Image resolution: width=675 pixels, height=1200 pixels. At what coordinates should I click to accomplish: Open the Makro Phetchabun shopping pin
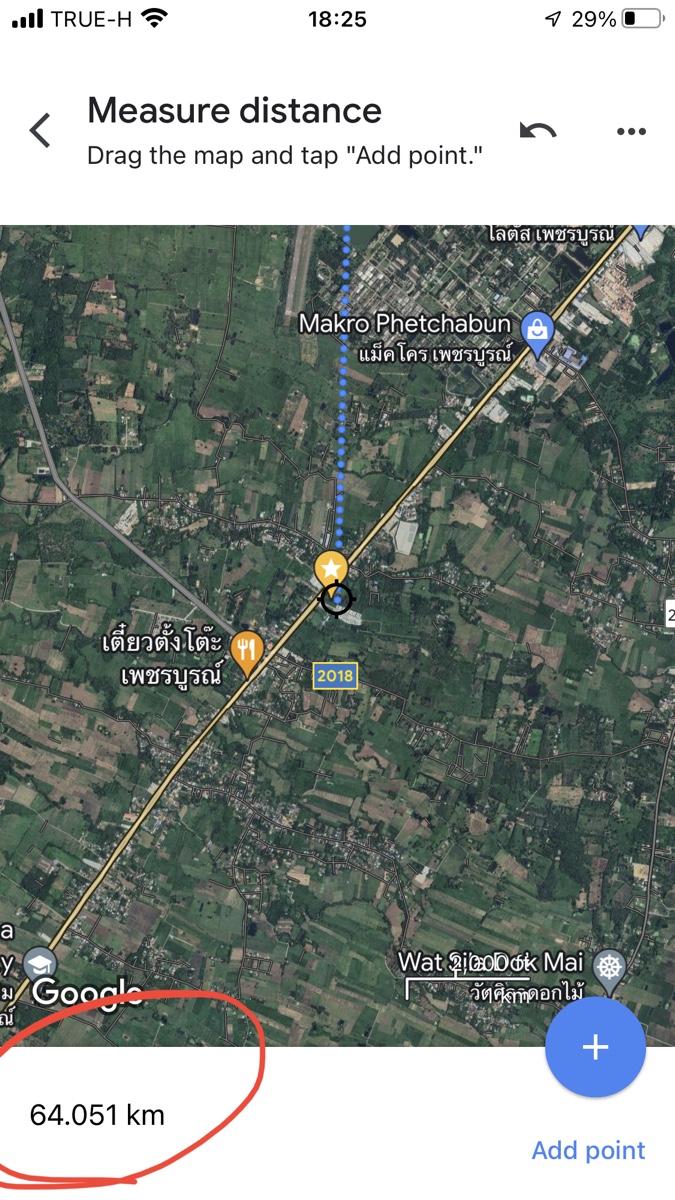click(538, 336)
